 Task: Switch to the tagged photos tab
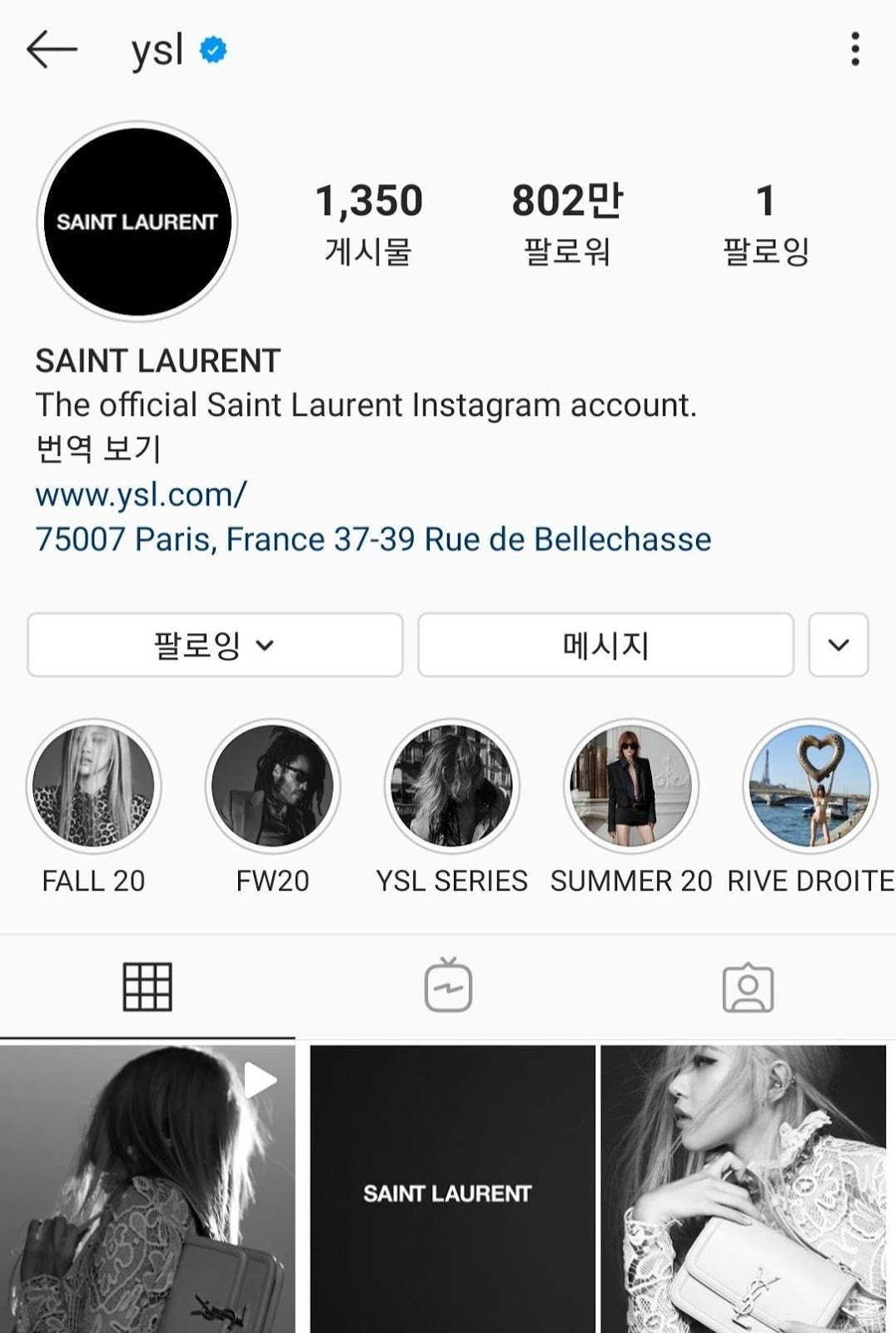pyautogui.click(x=747, y=986)
